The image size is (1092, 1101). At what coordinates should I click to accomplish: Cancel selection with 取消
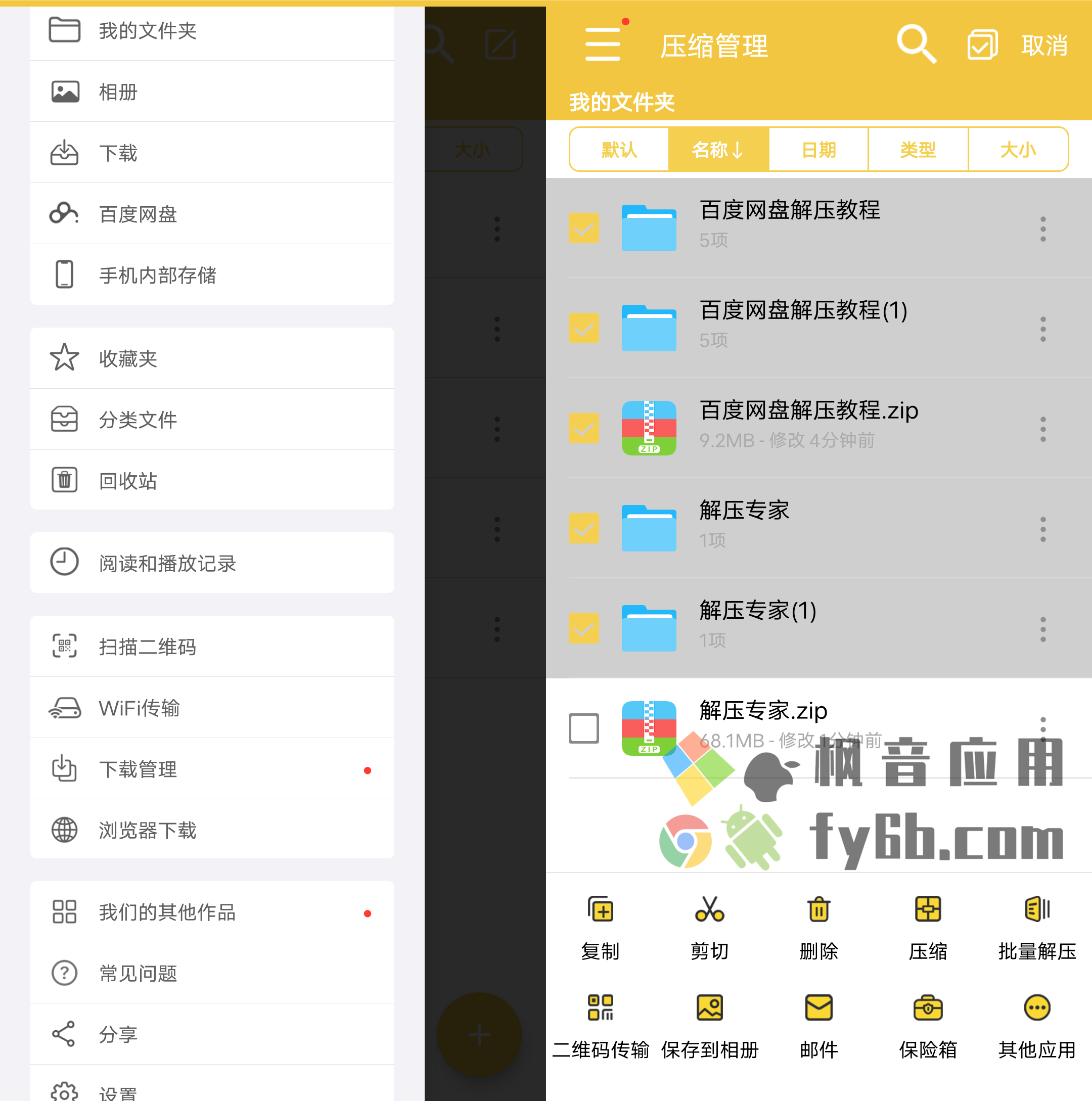[x=1044, y=45]
